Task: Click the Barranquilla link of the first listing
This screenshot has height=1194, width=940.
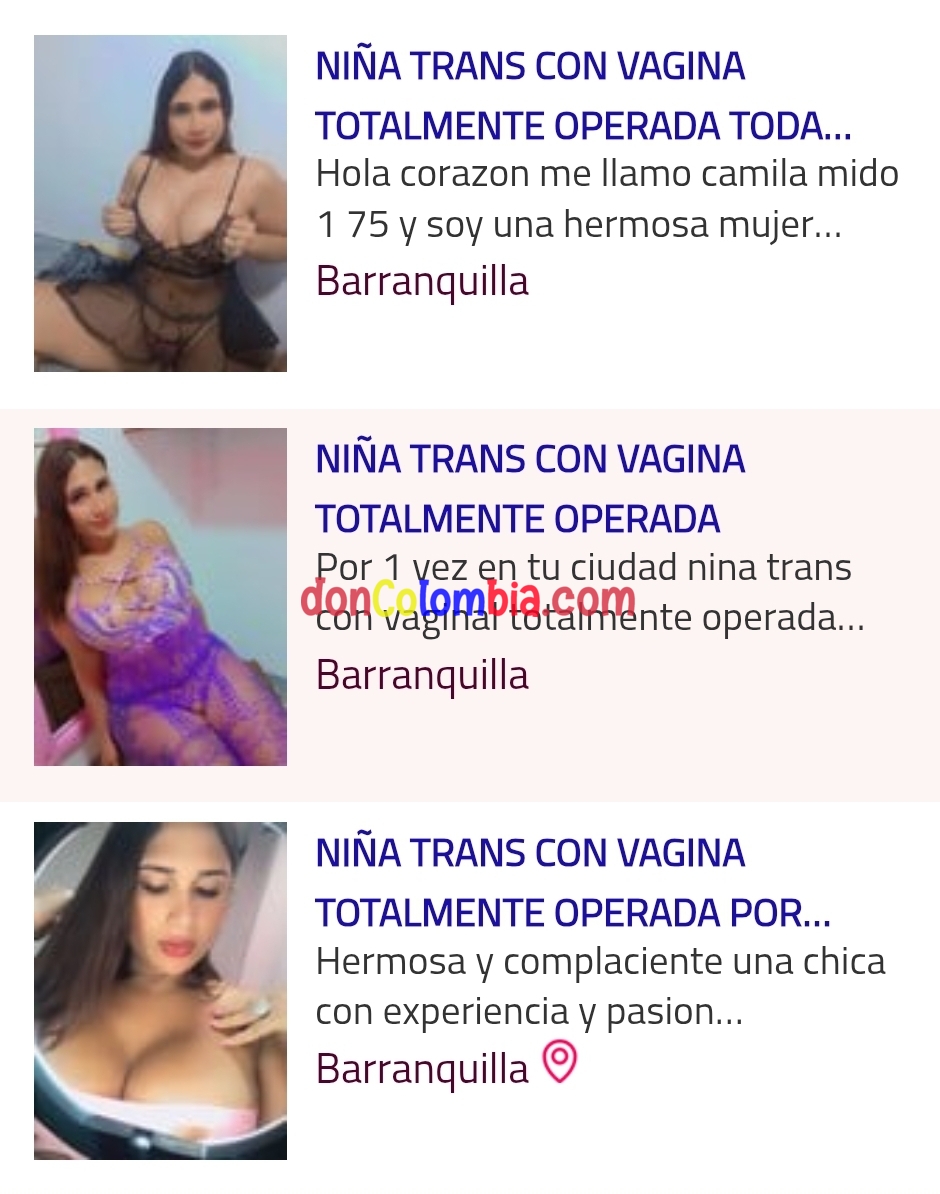Action: (x=421, y=281)
